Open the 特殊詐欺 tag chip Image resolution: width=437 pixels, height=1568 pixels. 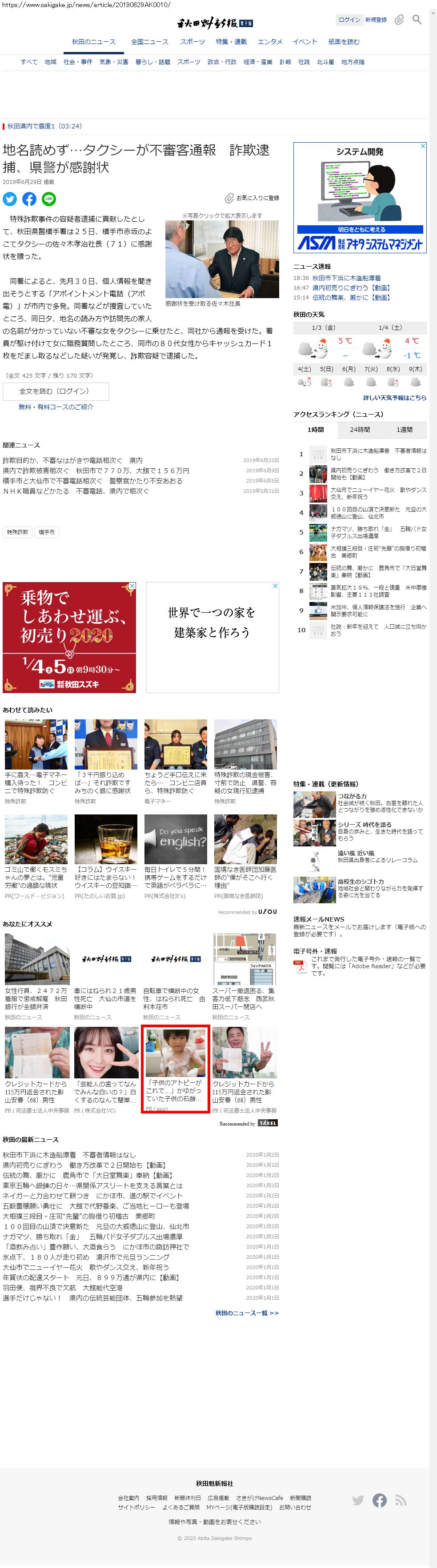18,532
